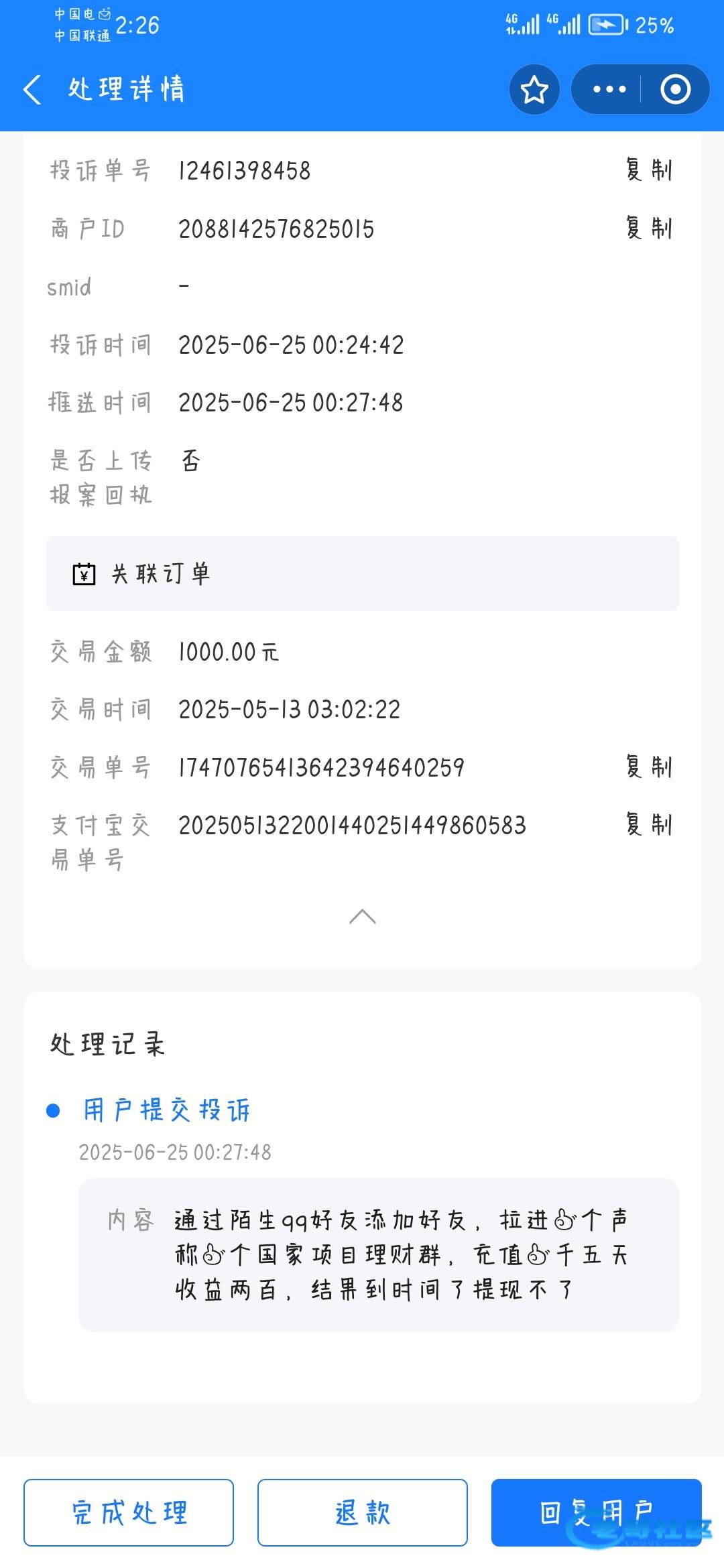The height and width of the screenshot is (1568, 724).
Task: Open the three-dot more menu
Action: [x=609, y=89]
